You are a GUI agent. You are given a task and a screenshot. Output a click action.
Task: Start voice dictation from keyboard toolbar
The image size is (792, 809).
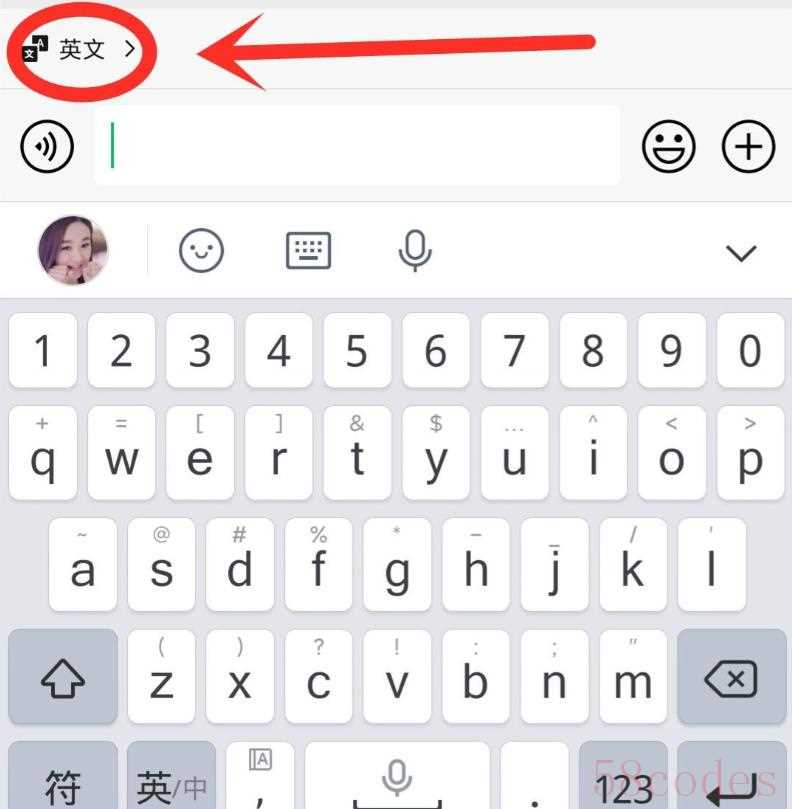(415, 250)
